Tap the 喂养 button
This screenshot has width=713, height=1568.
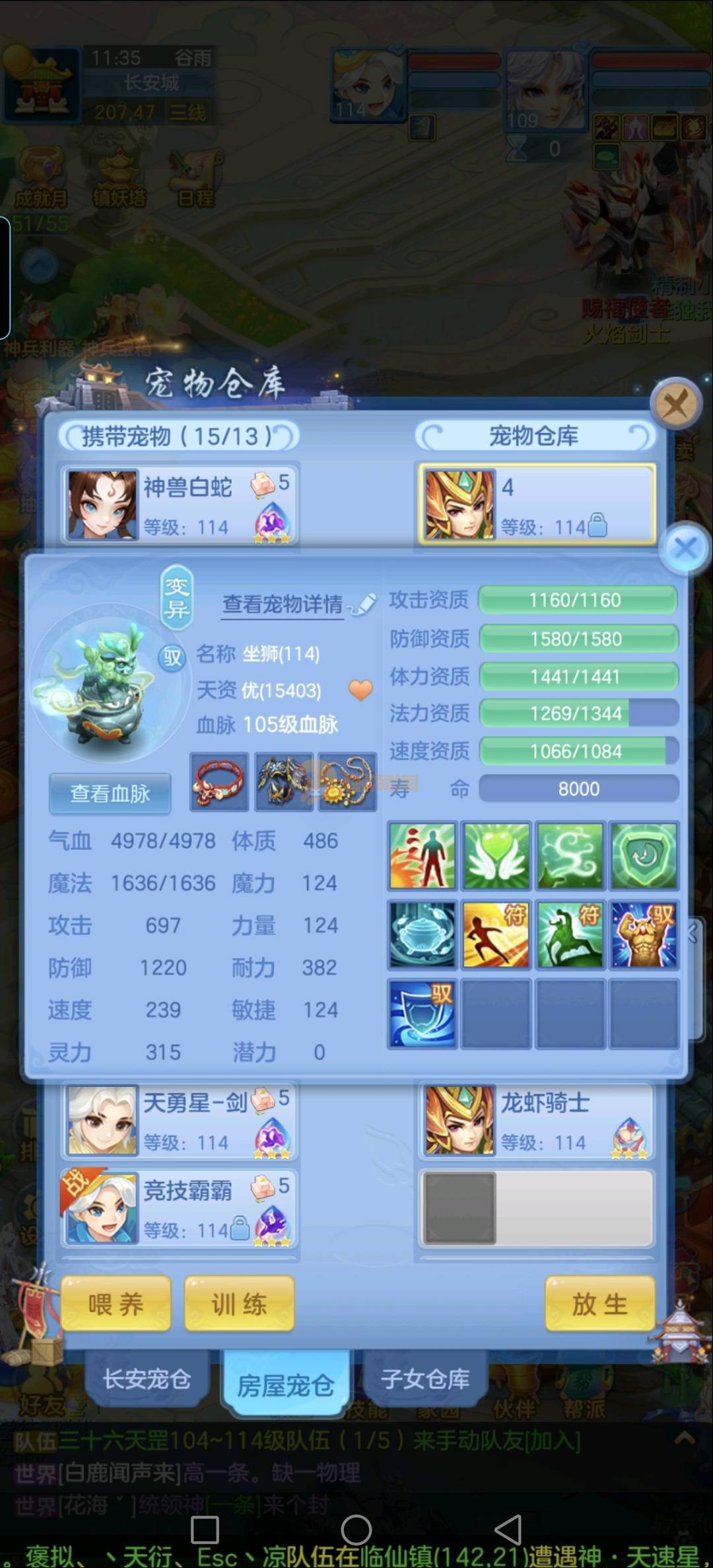point(116,1304)
